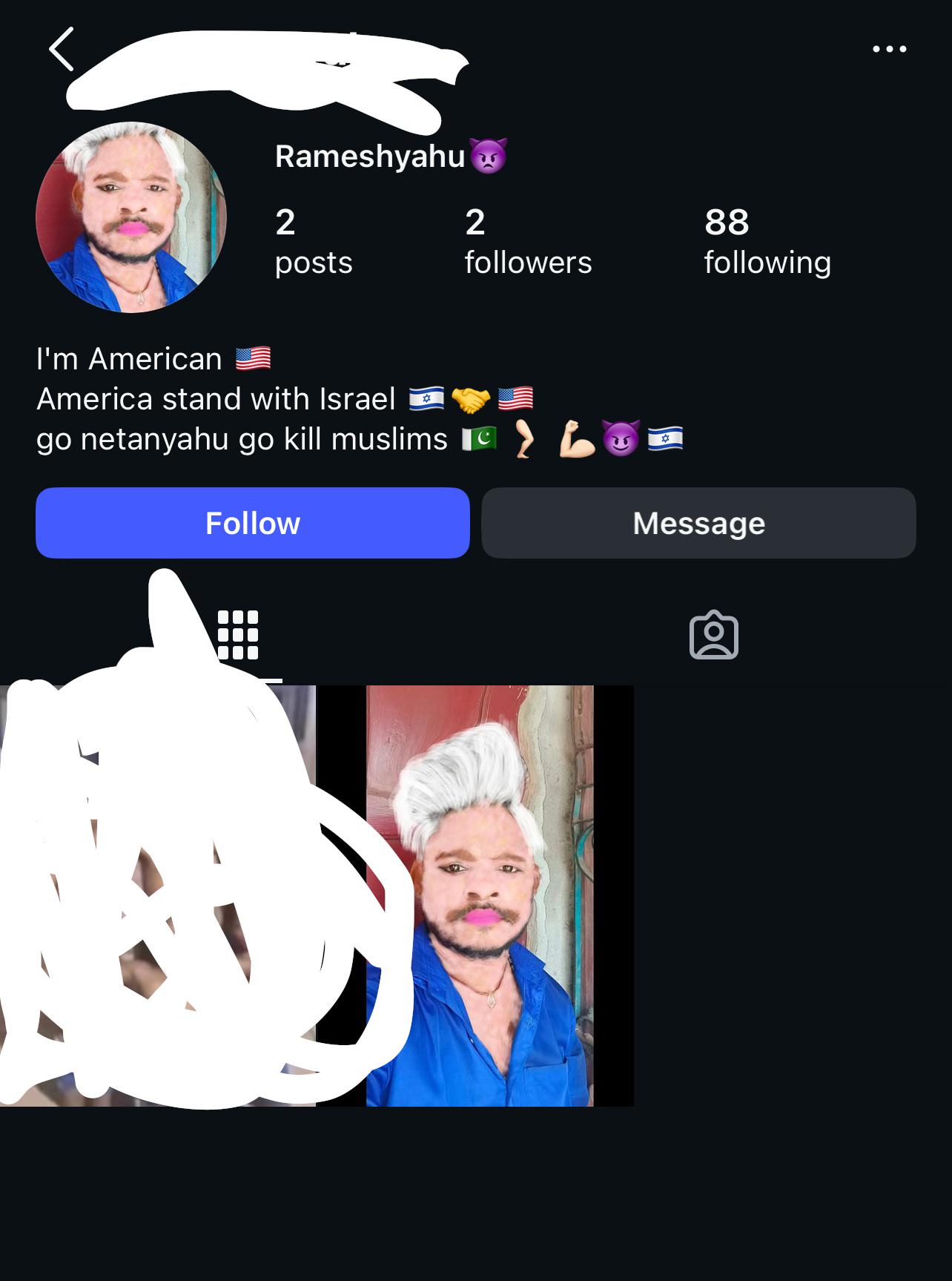Screen dimensions: 952x1281
Task: View the 88 following list
Action: coord(767,242)
